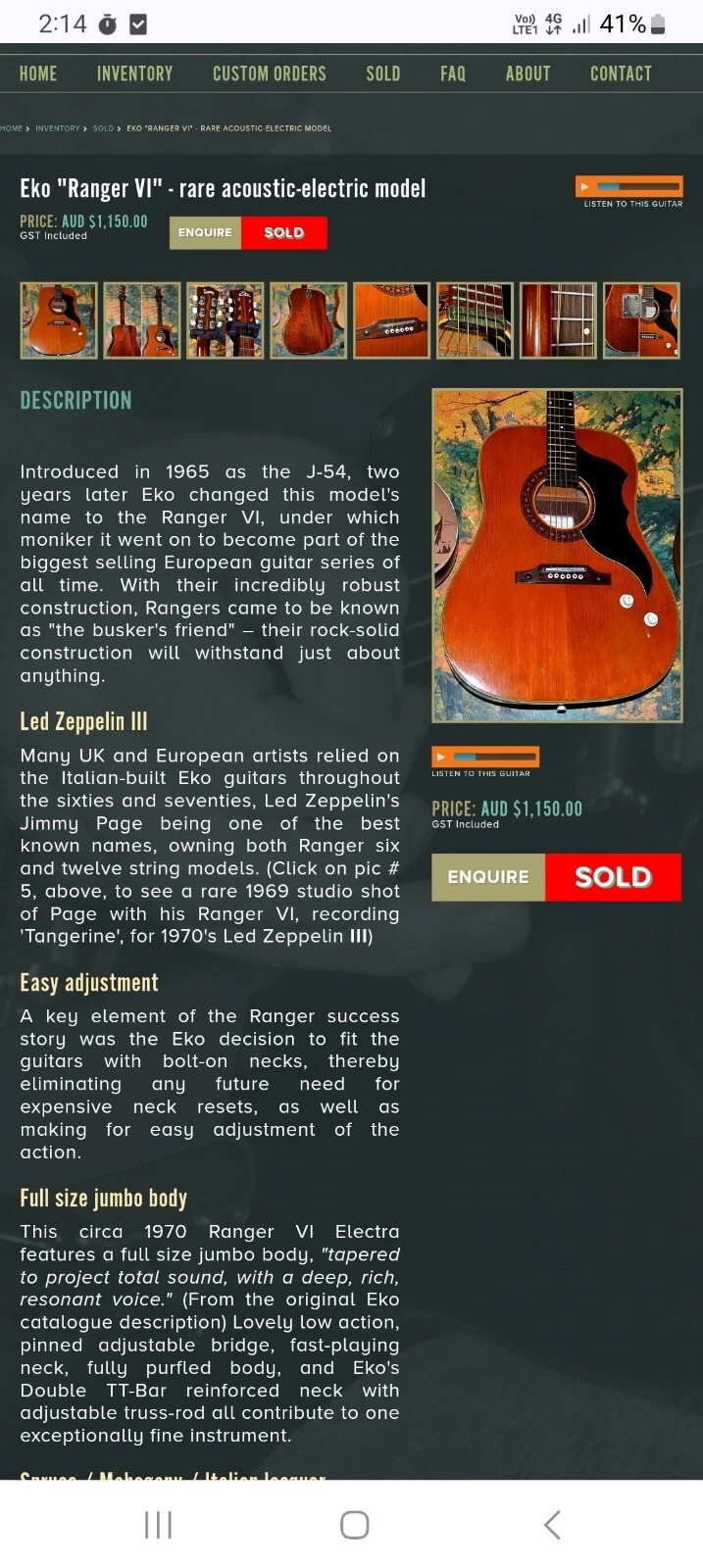Open CUSTOM ORDERS from the menu

pos(270,73)
